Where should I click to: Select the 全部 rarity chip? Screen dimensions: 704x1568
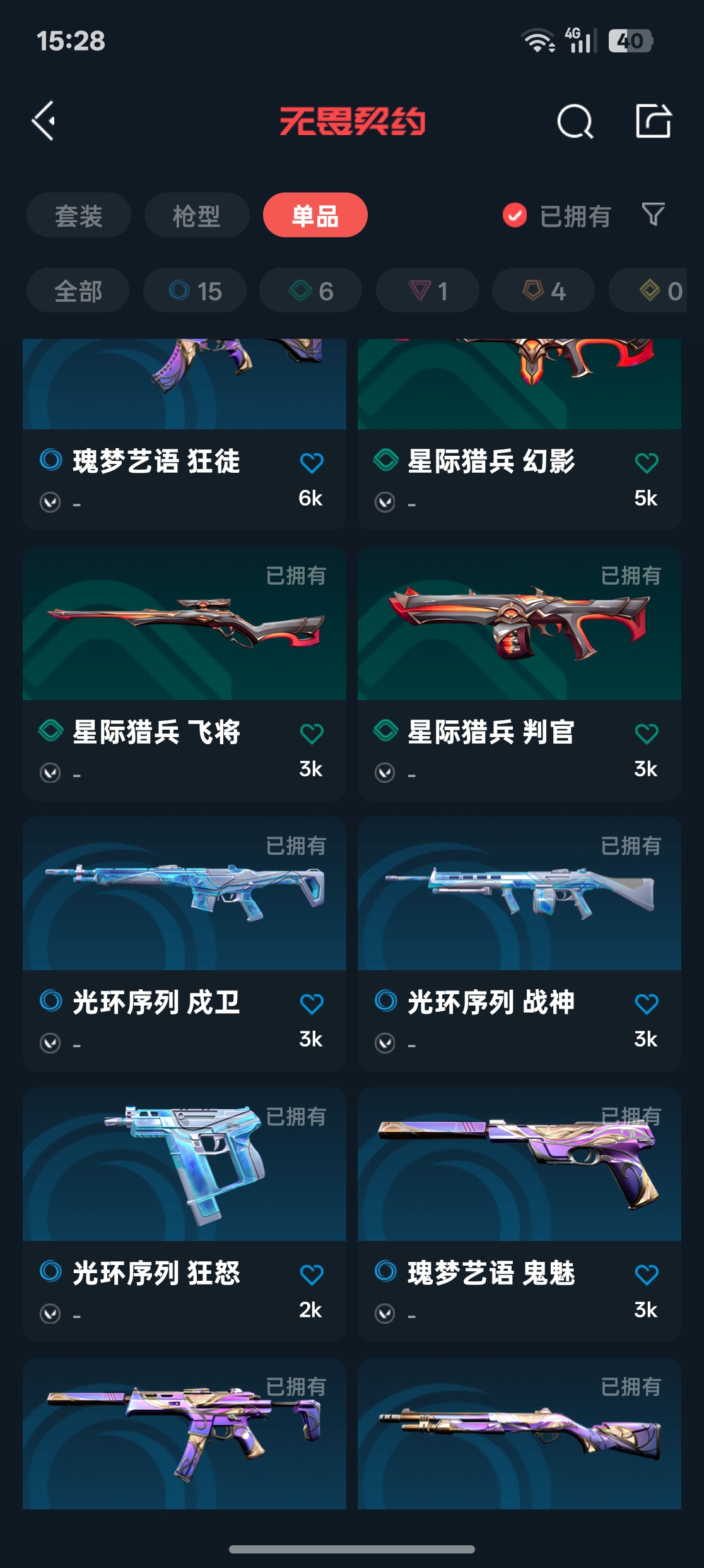pyautogui.click(x=78, y=290)
